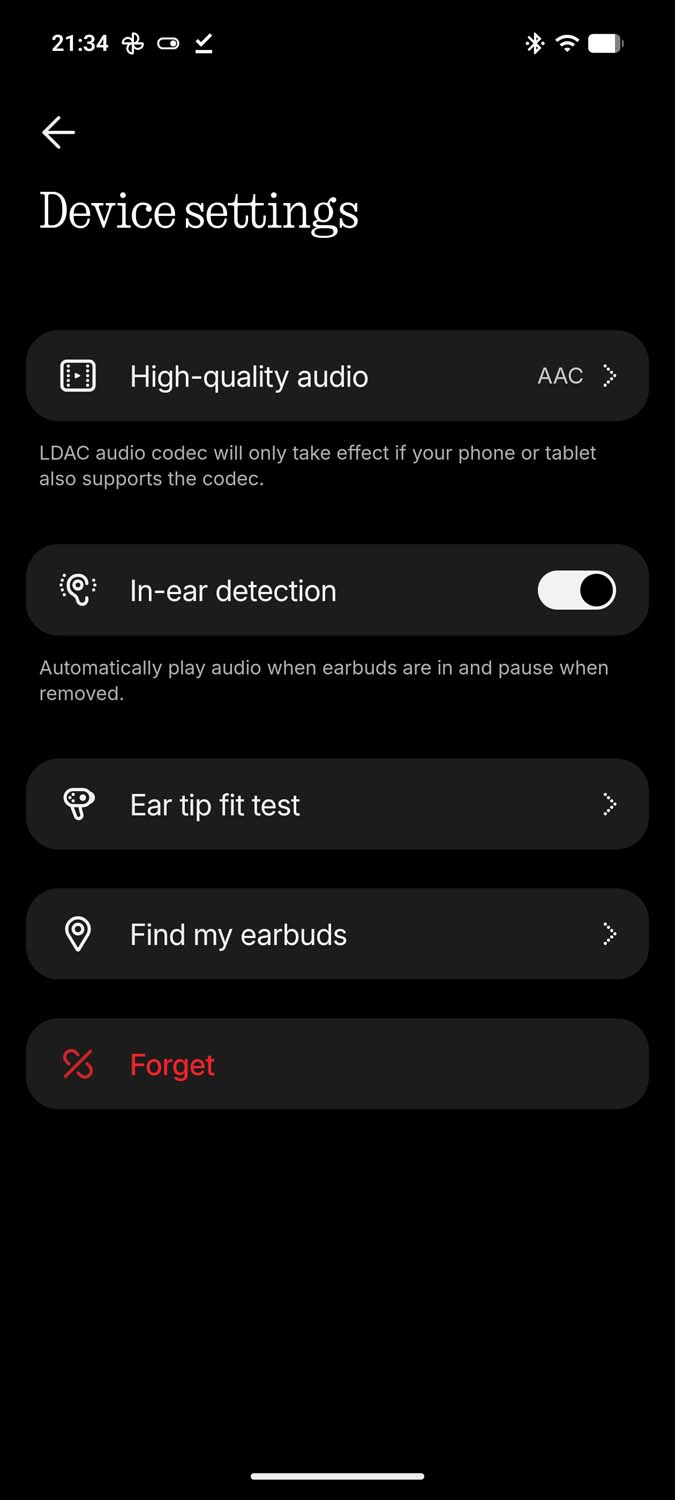Forget this paired device
The height and width of the screenshot is (1500, 675).
(x=337, y=1064)
